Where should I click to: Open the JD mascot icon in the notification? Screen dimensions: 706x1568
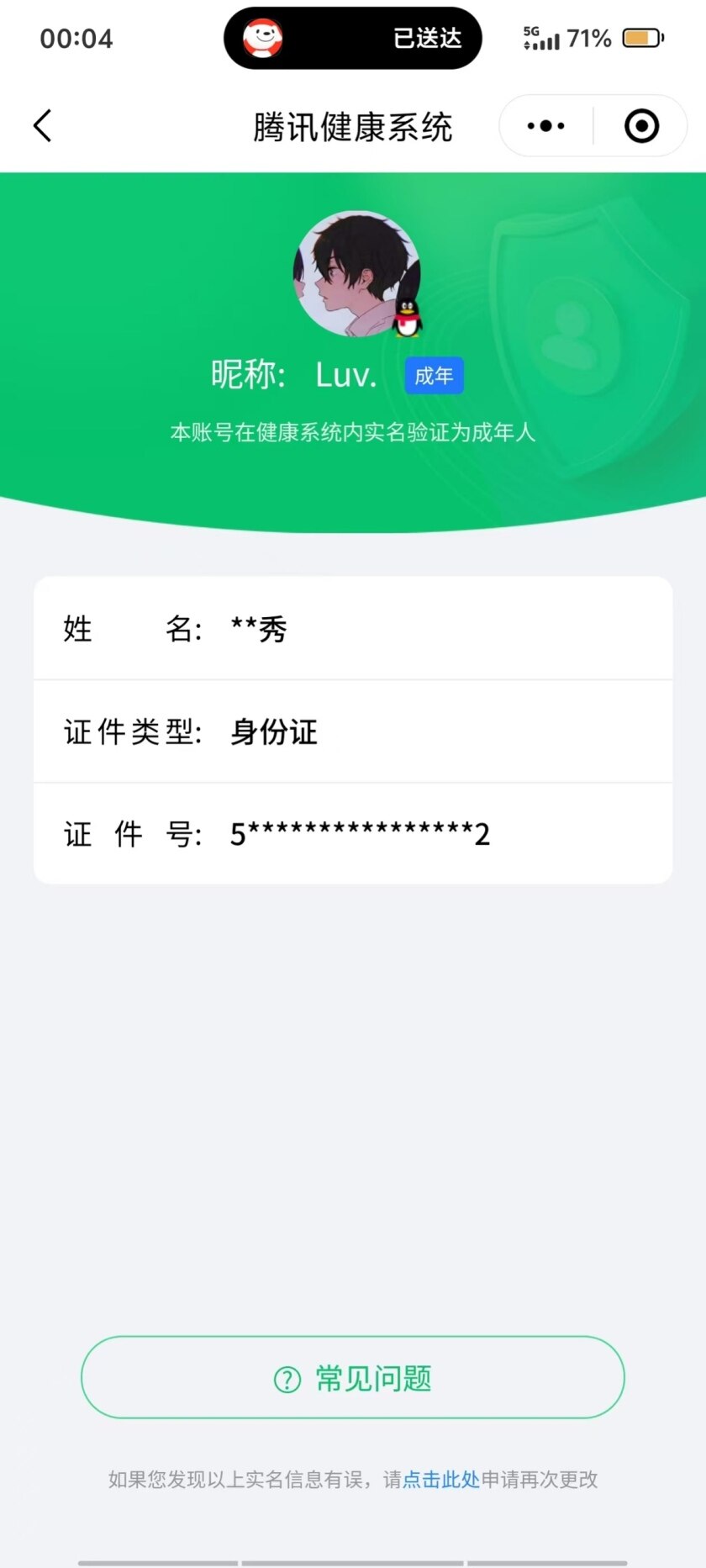point(263,37)
